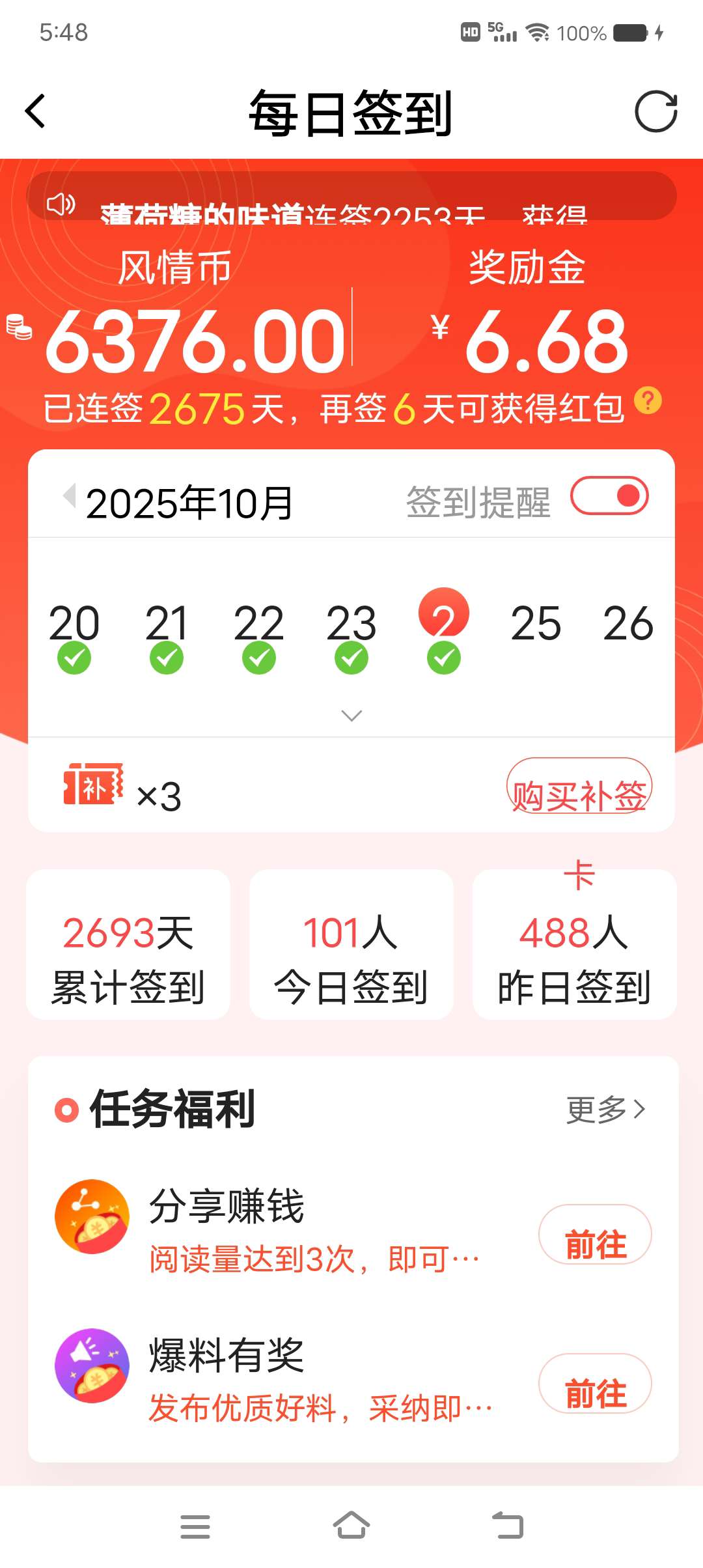Expand the full sign-in calendar
703x1568 pixels.
tap(351, 716)
